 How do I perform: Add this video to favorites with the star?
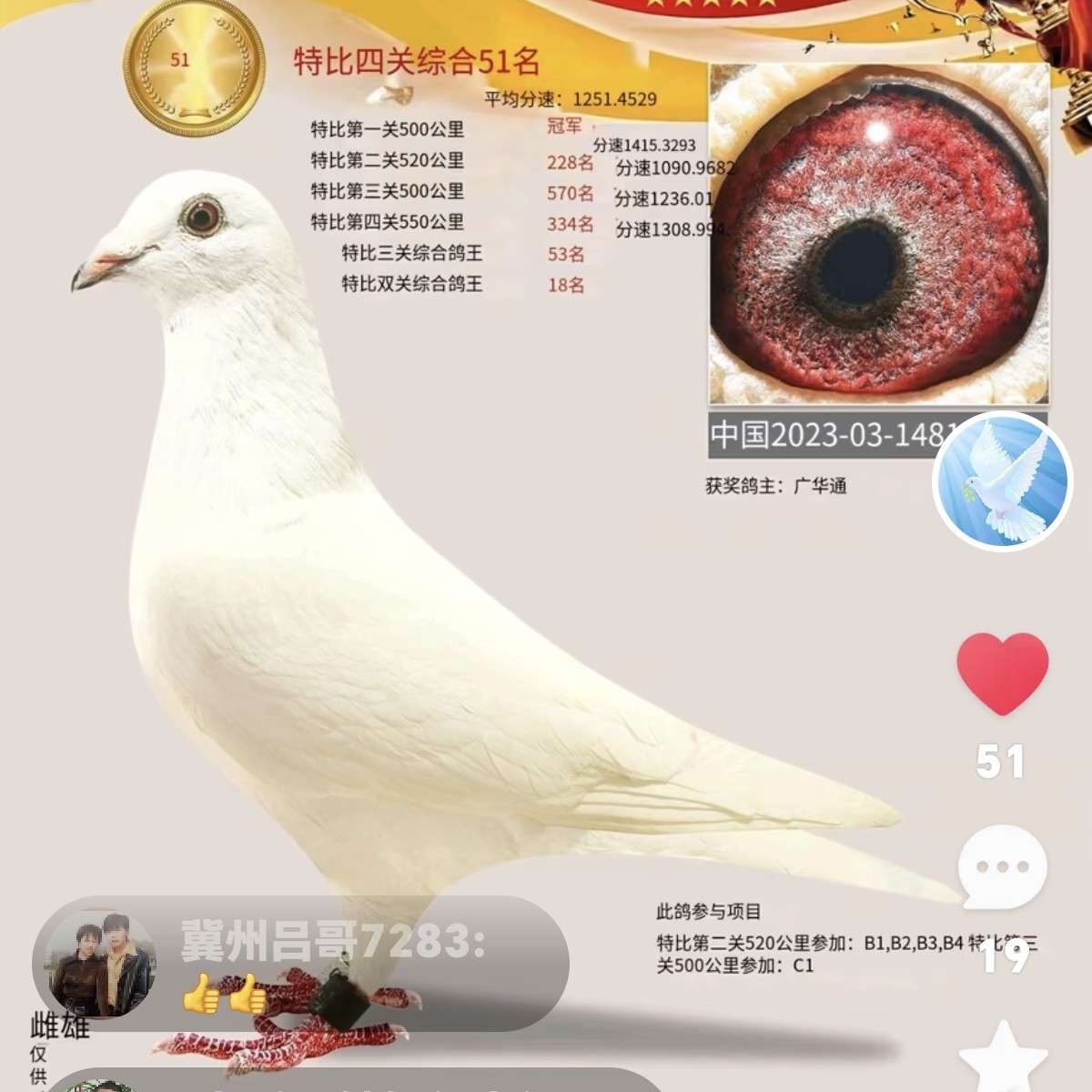point(1003,1060)
